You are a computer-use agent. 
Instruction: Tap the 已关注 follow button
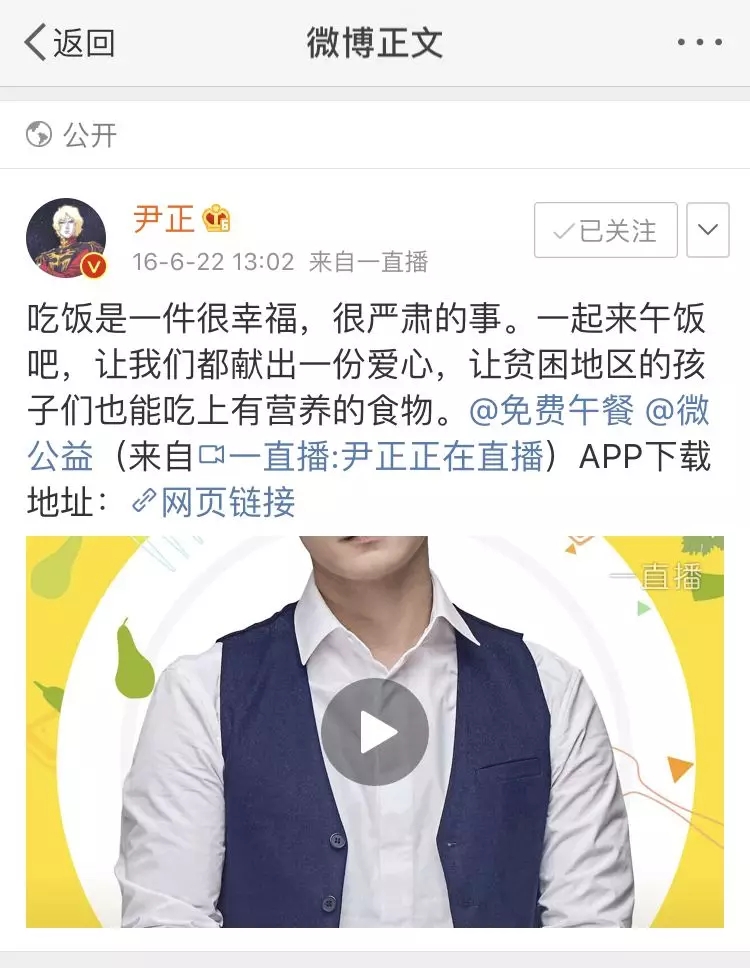605,231
